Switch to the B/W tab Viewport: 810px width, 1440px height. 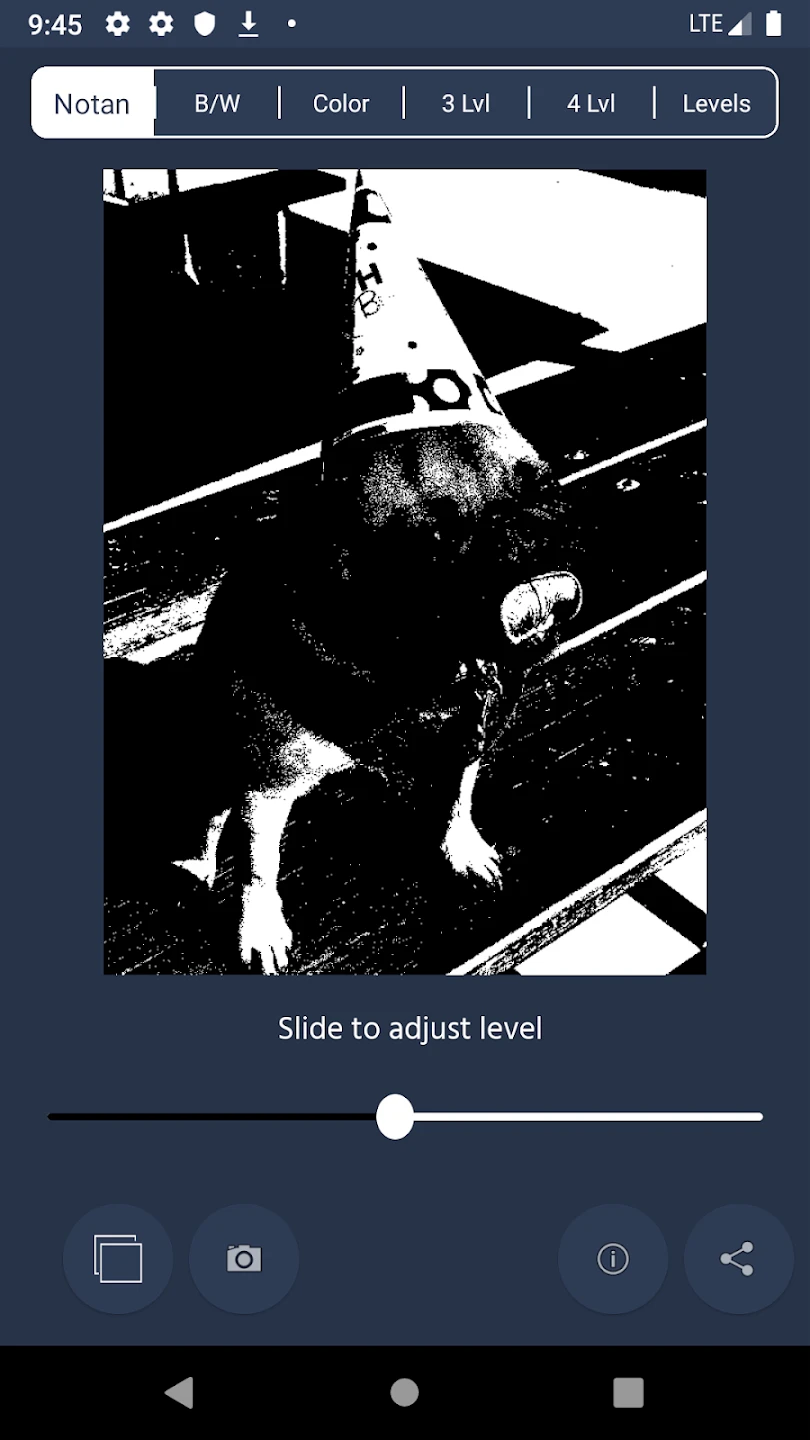217,103
